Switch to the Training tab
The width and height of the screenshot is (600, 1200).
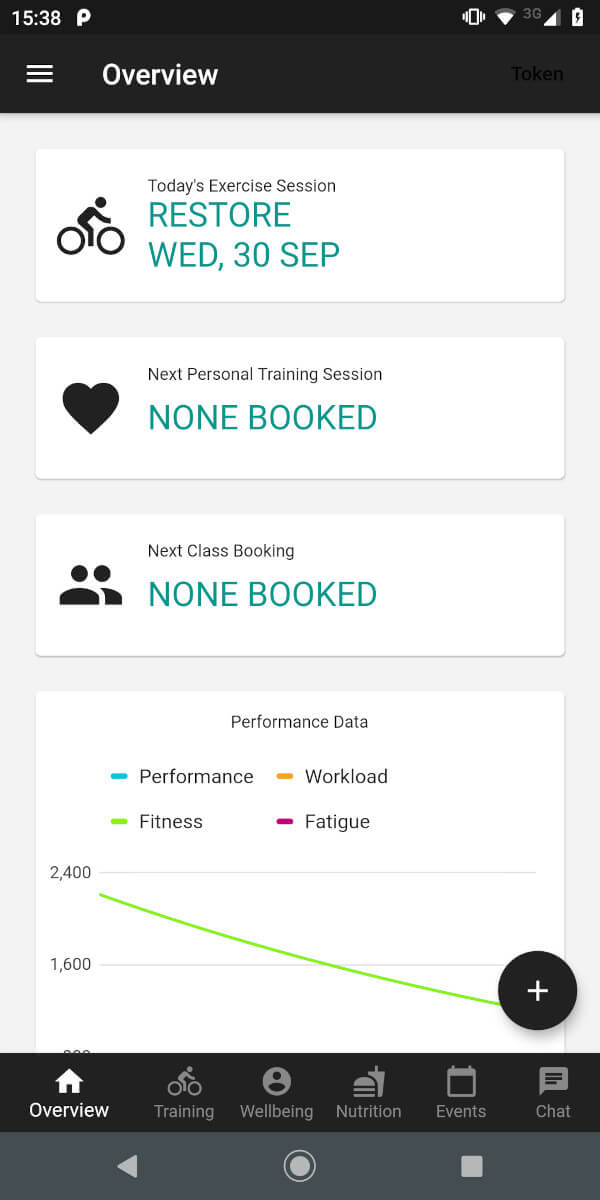[x=184, y=1093]
